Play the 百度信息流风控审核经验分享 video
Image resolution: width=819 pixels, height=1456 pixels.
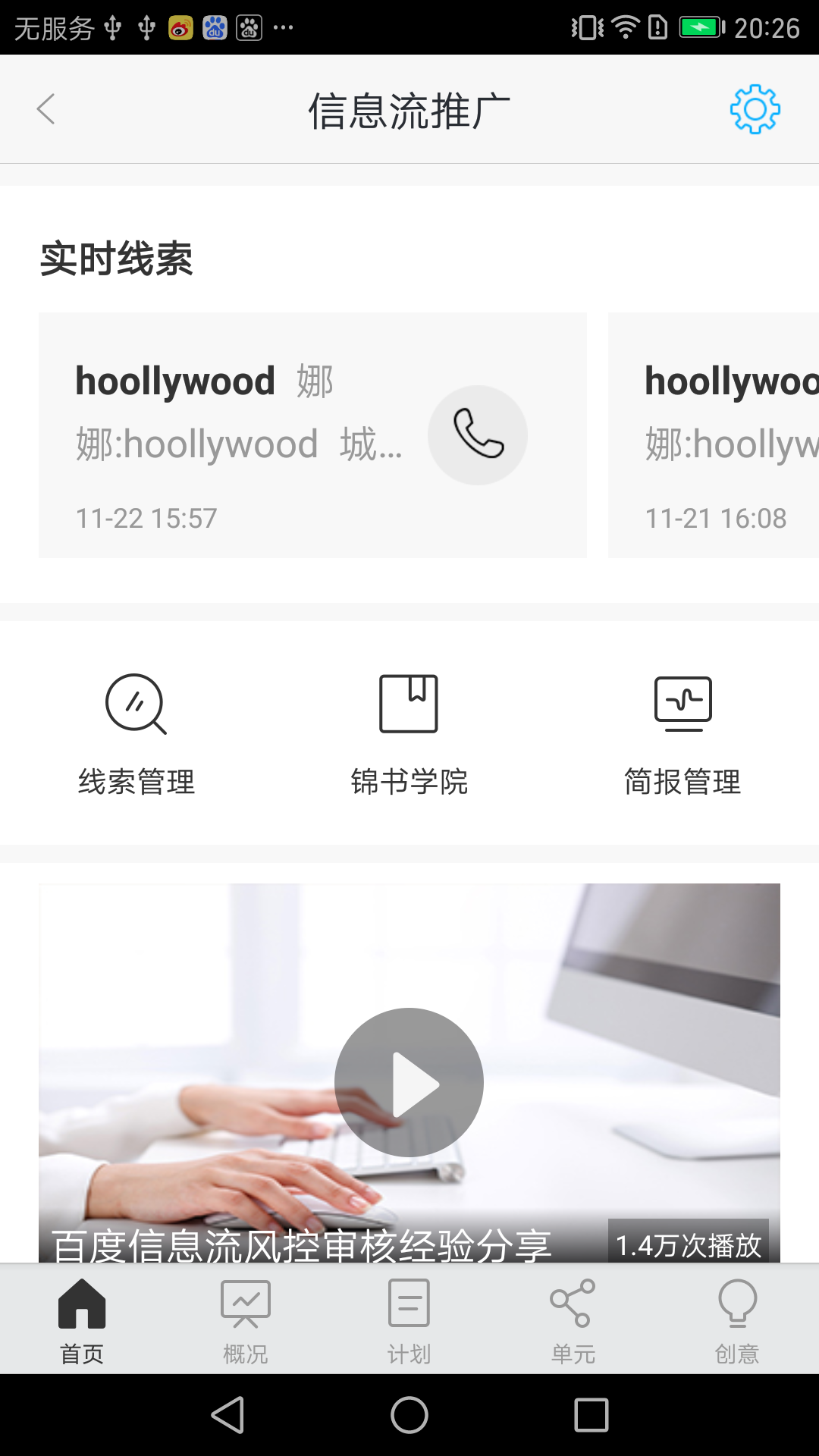(409, 1082)
